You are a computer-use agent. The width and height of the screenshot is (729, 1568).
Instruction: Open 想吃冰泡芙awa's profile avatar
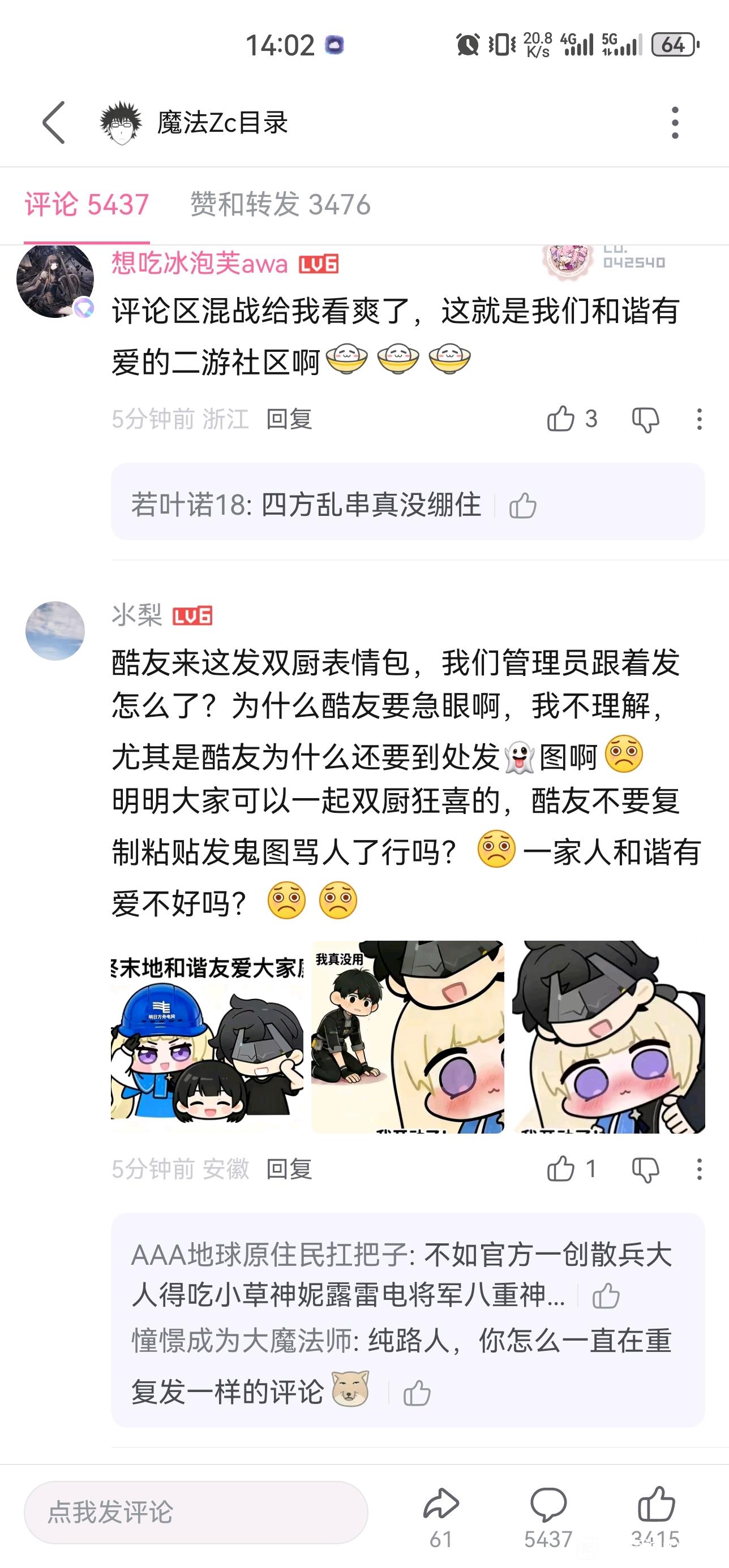55,281
